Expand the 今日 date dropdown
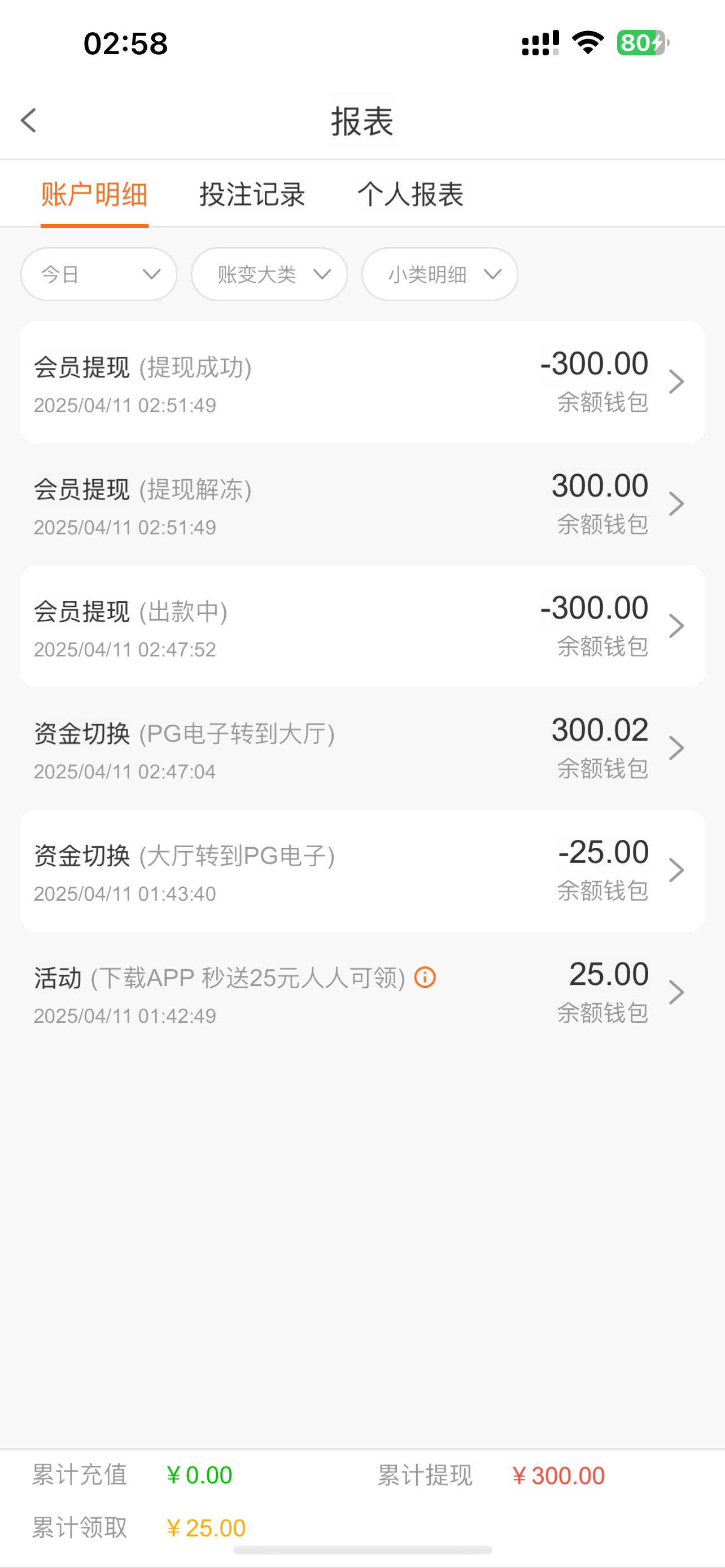The height and width of the screenshot is (1568, 725). point(99,274)
